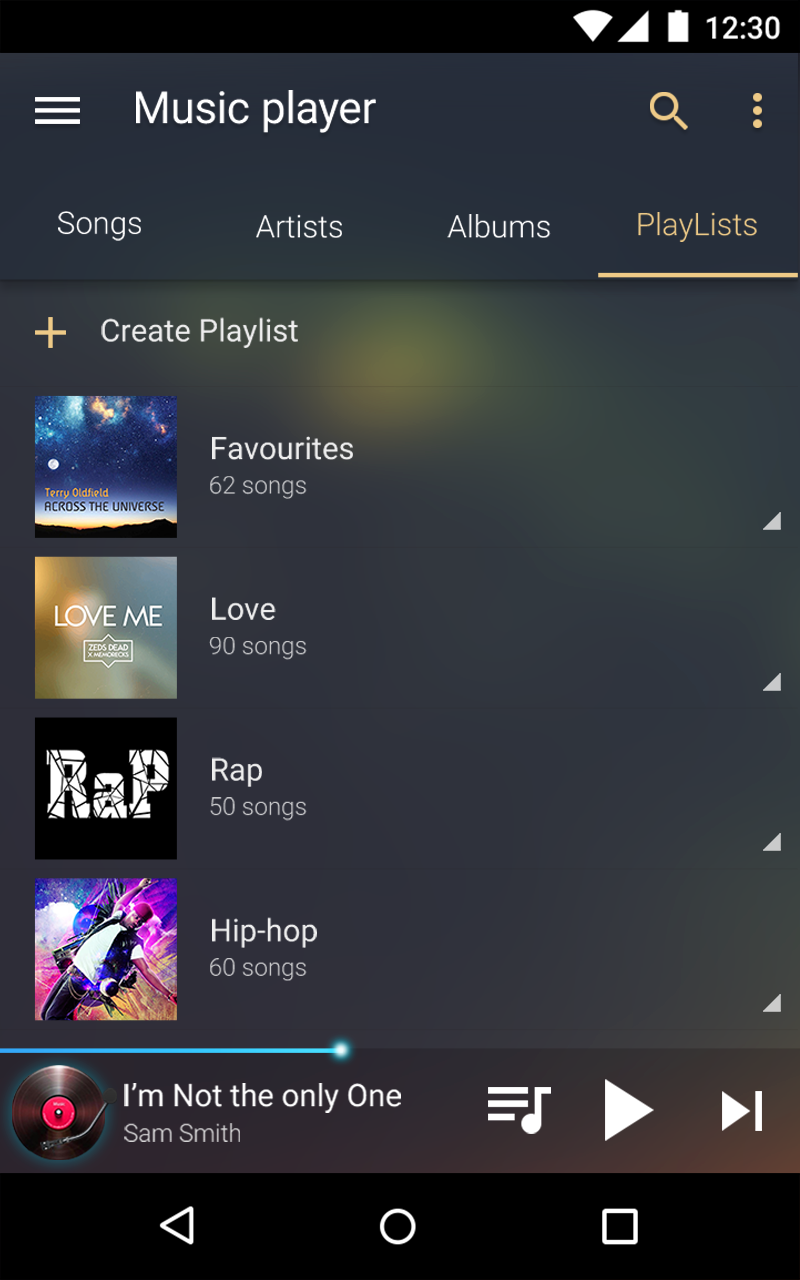Image resolution: width=800 pixels, height=1280 pixels.
Task: Select the PlayLists tab
Action: 697,225
